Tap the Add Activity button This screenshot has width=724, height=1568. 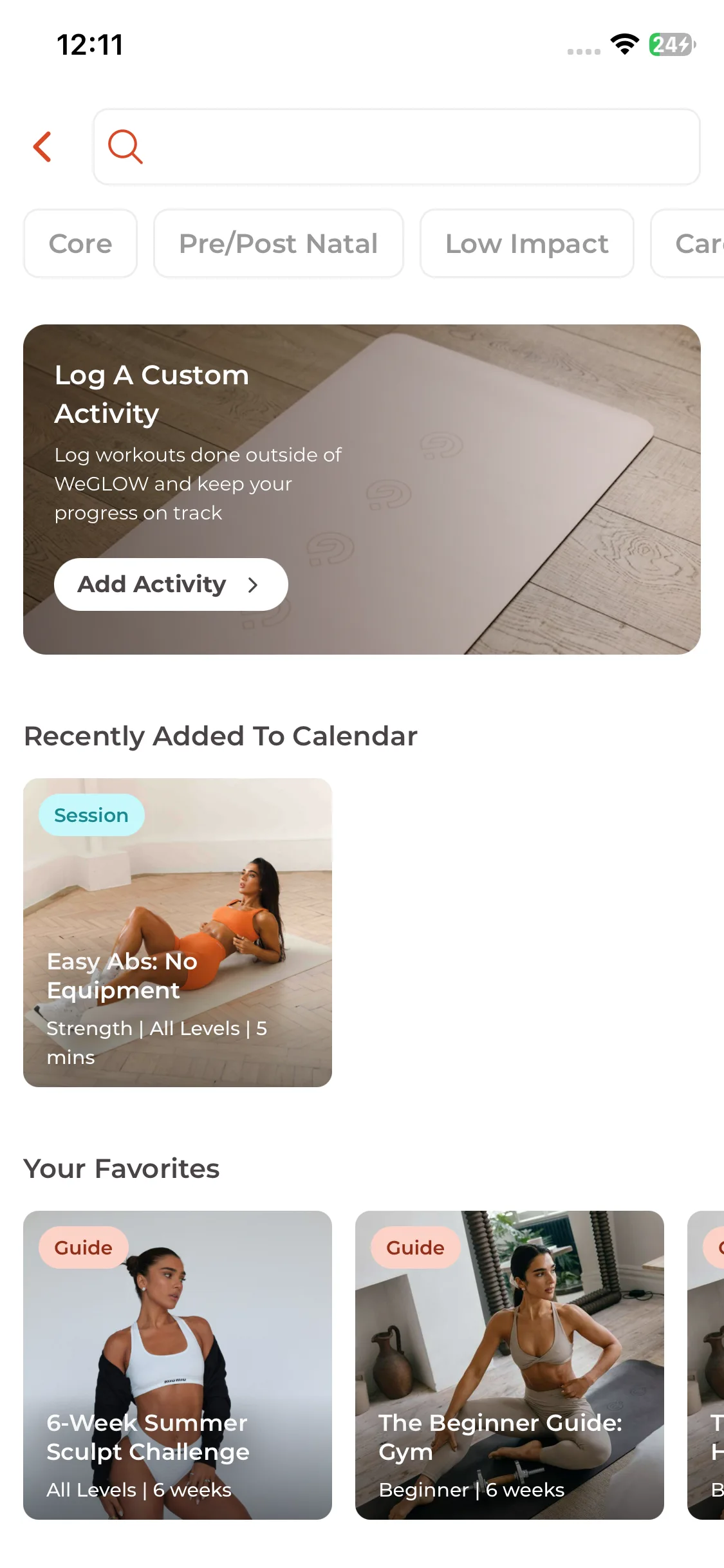click(171, 584)
